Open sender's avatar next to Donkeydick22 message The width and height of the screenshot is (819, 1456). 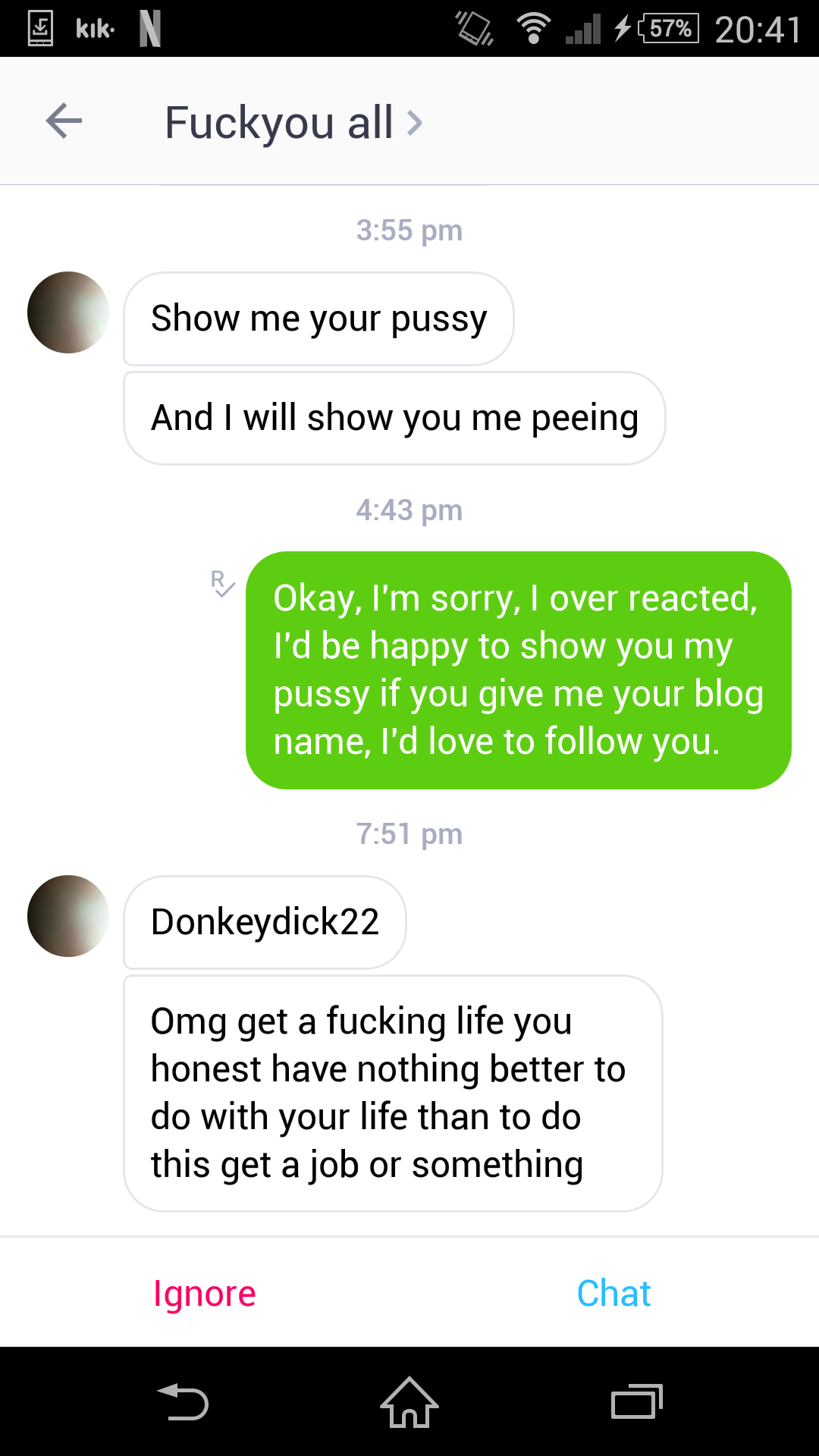[x=68, y=916]
